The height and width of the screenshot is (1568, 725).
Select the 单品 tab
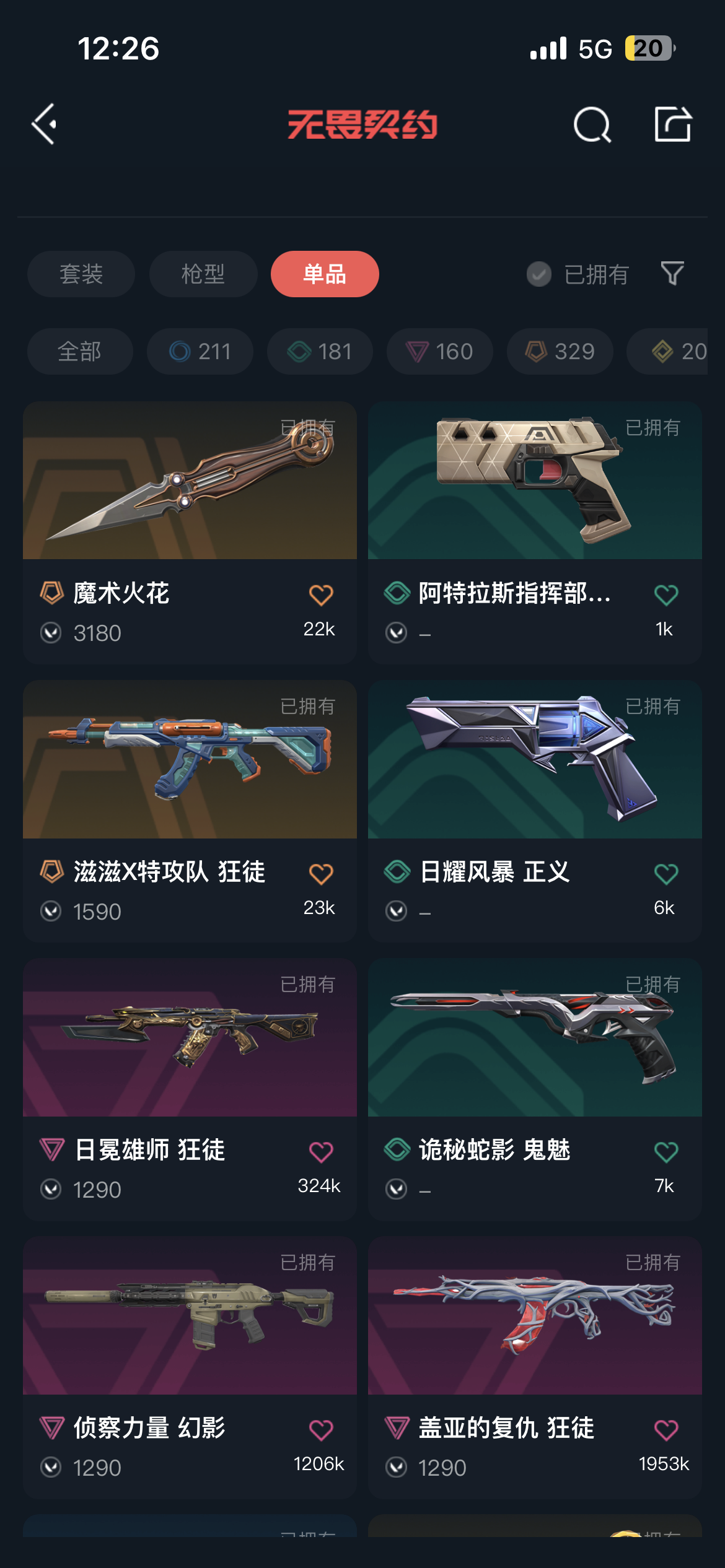point(325,274)
